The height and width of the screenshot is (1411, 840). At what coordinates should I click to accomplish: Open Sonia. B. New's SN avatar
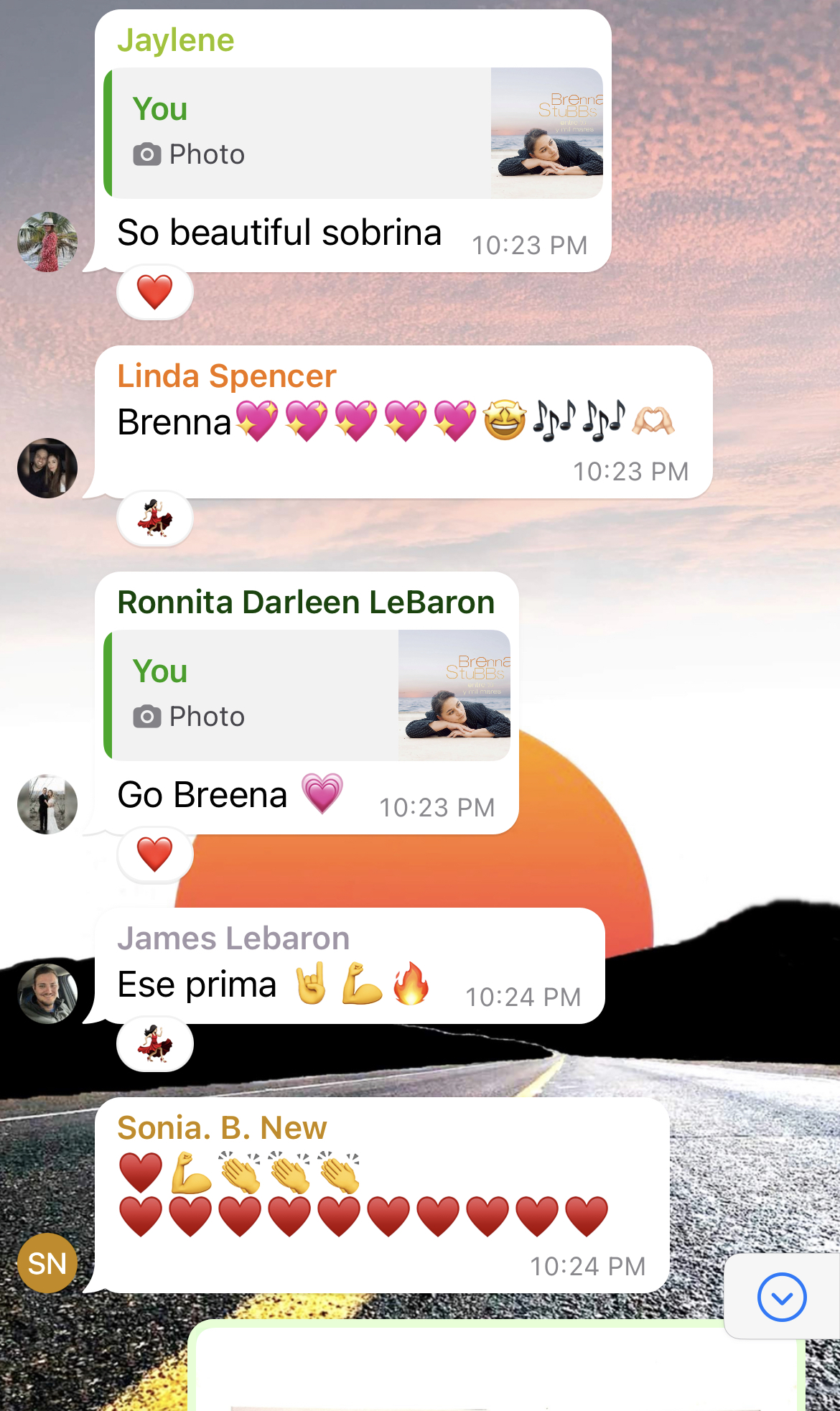coord(47,1263)
